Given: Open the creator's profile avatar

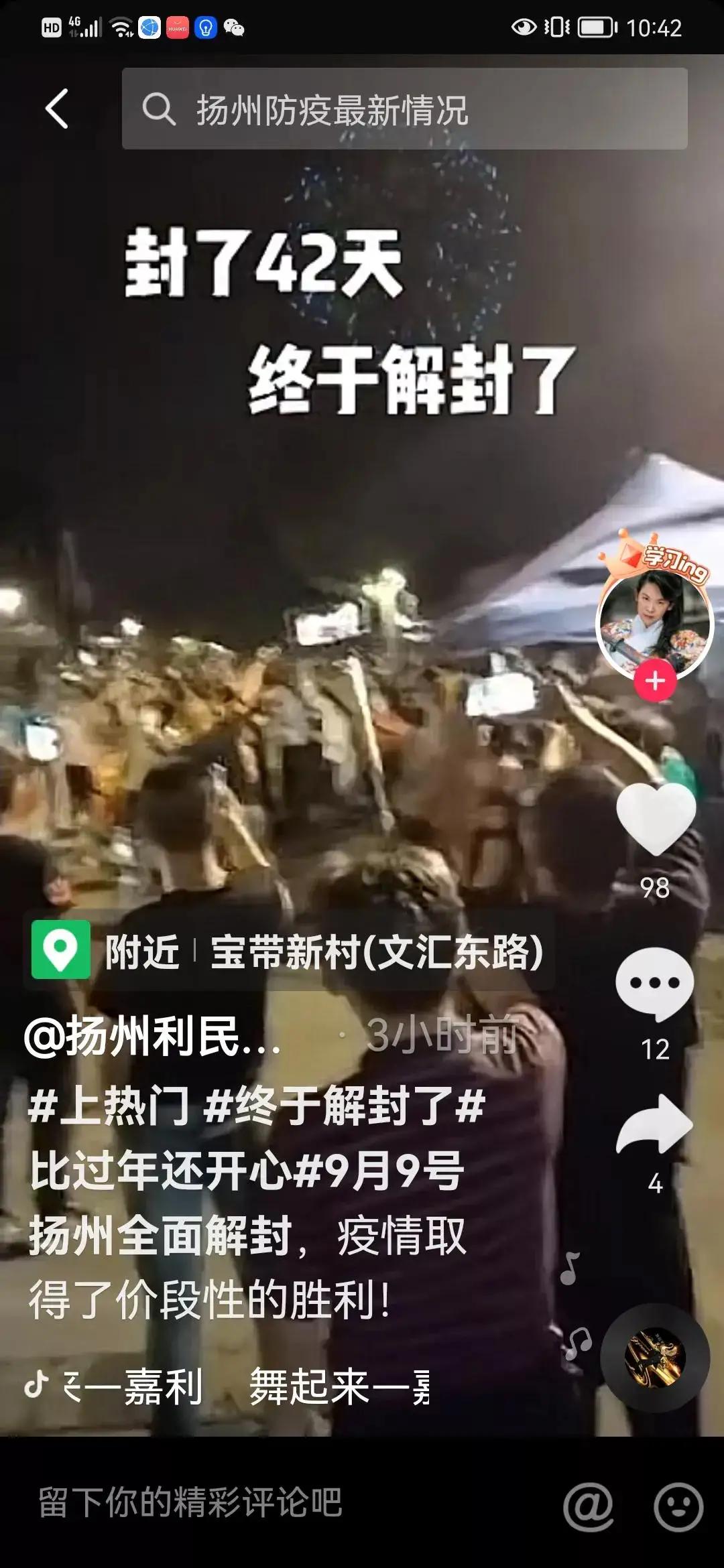Looking at the screenshot, I should (654, 622).
